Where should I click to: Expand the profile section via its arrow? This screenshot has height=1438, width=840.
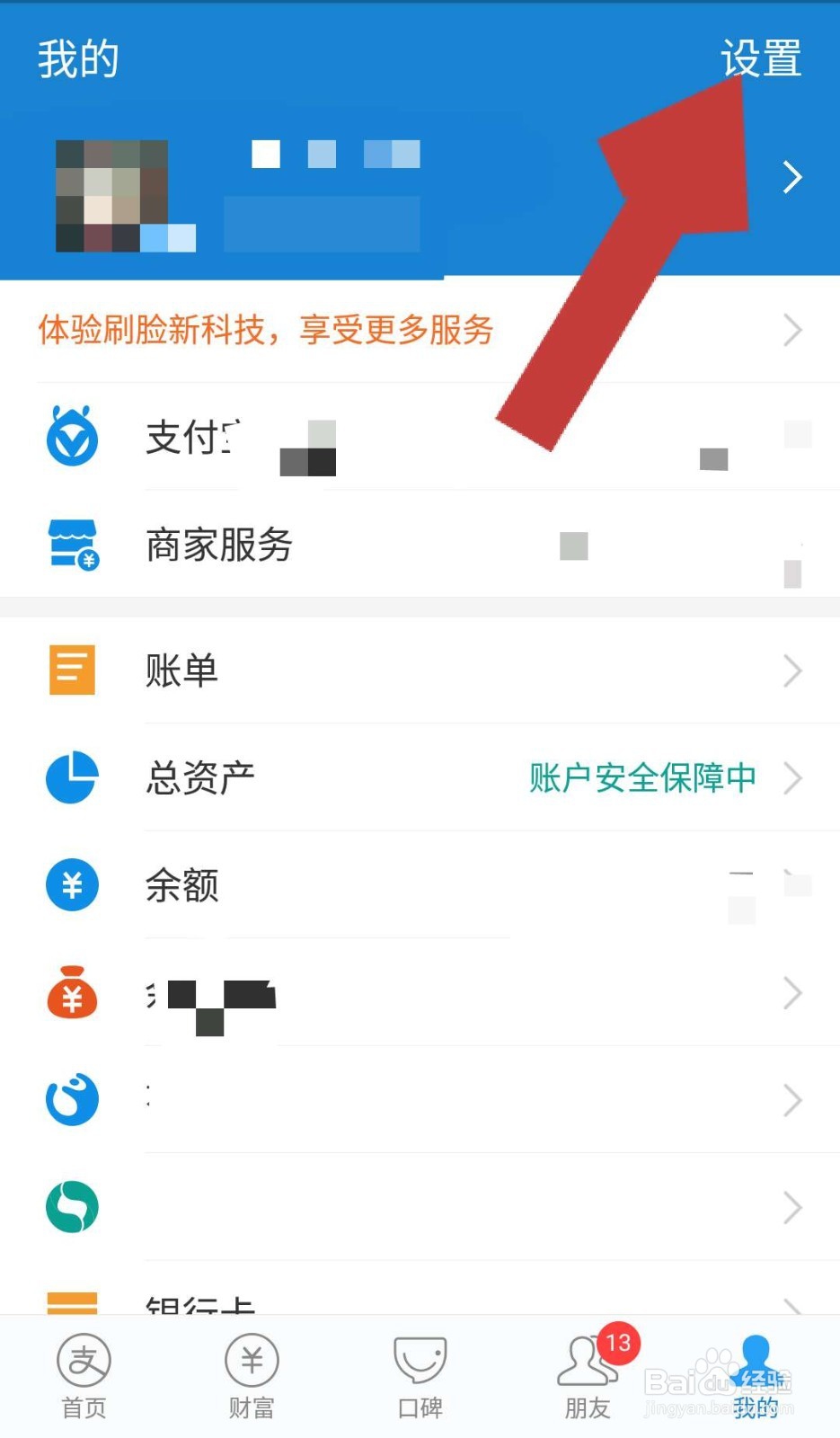click(791, 177)
